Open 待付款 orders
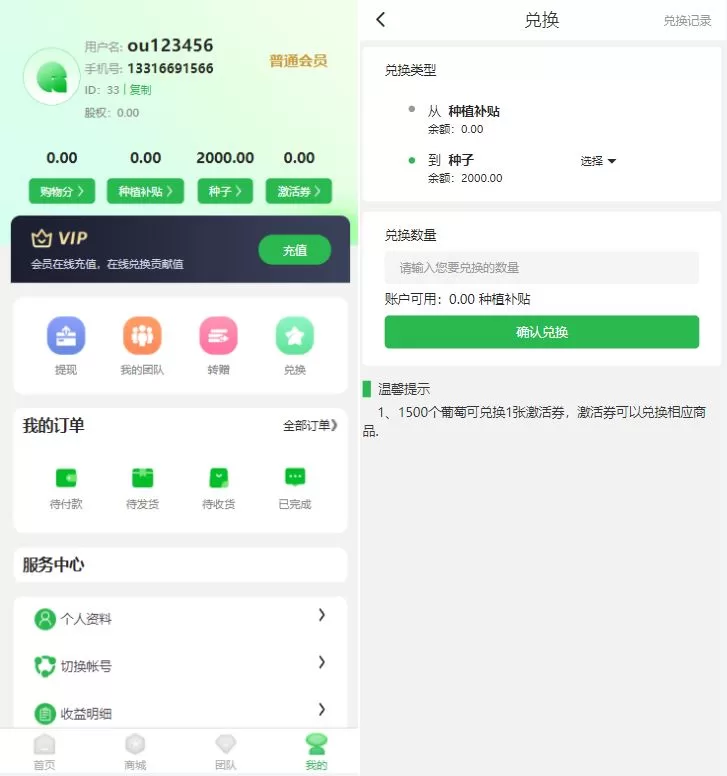This screenshot has width=727, height=776. pyautogui.click(x=66, y=487)
